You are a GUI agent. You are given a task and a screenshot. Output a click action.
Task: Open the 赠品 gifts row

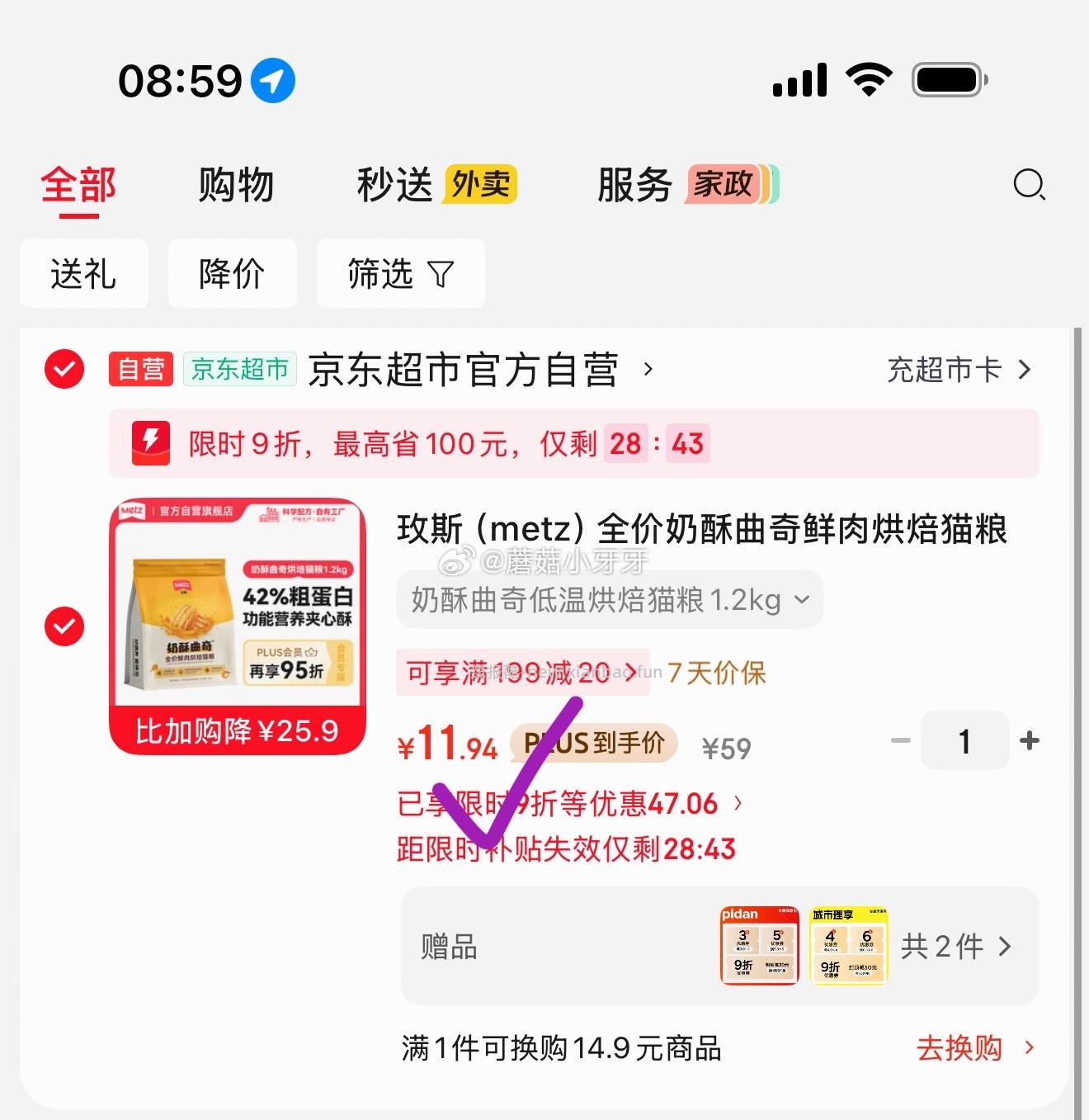coord(718,946)
